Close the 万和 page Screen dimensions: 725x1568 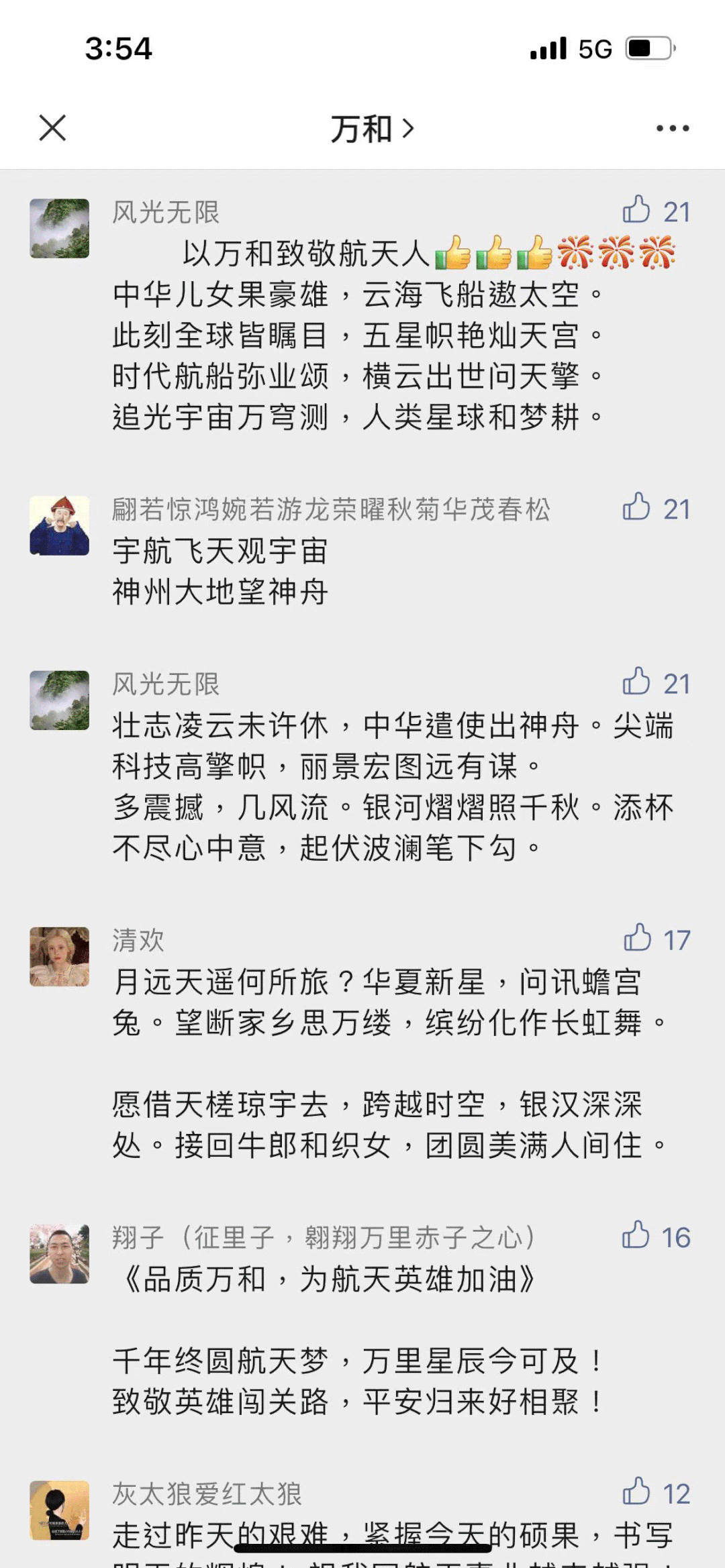pos(52,127)
